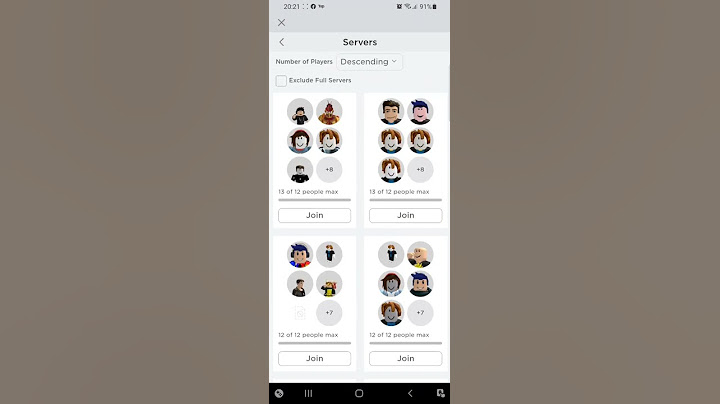Screen dimensions: 720x404
Task: Go back using the Servers header arrow
Action: [x=281, y=42]
